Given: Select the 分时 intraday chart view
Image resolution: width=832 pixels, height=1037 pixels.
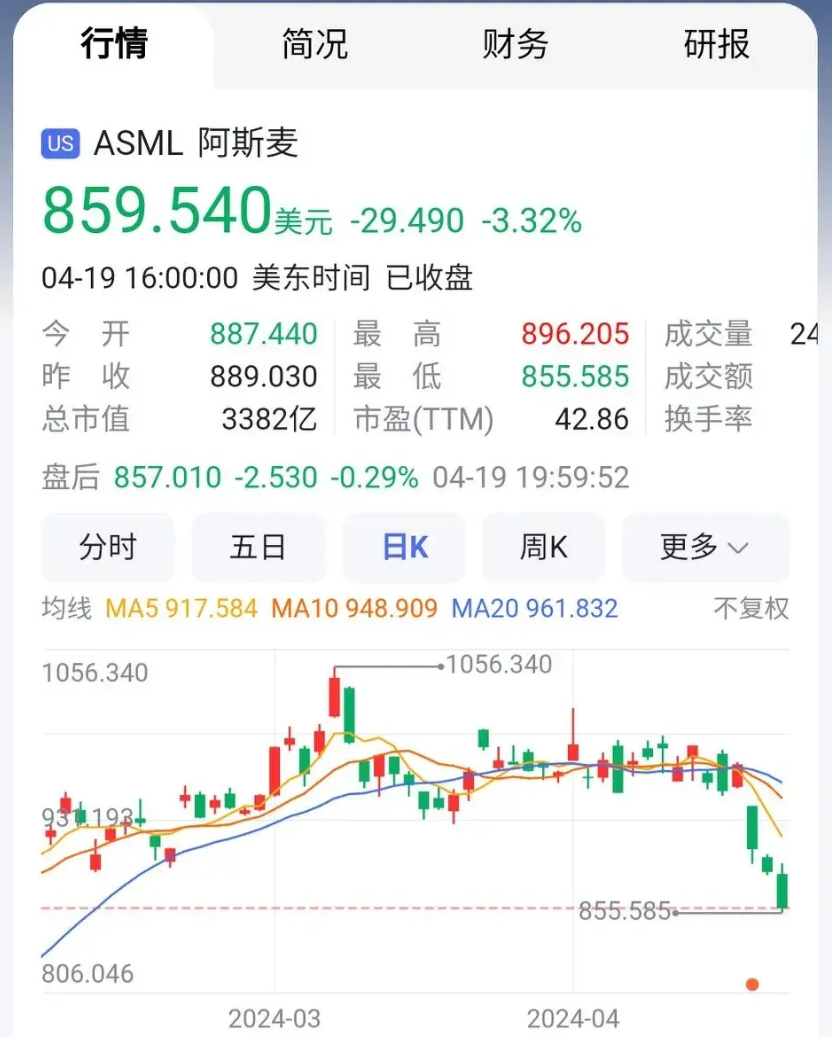Looking at the screenshot, I should 108,547.
